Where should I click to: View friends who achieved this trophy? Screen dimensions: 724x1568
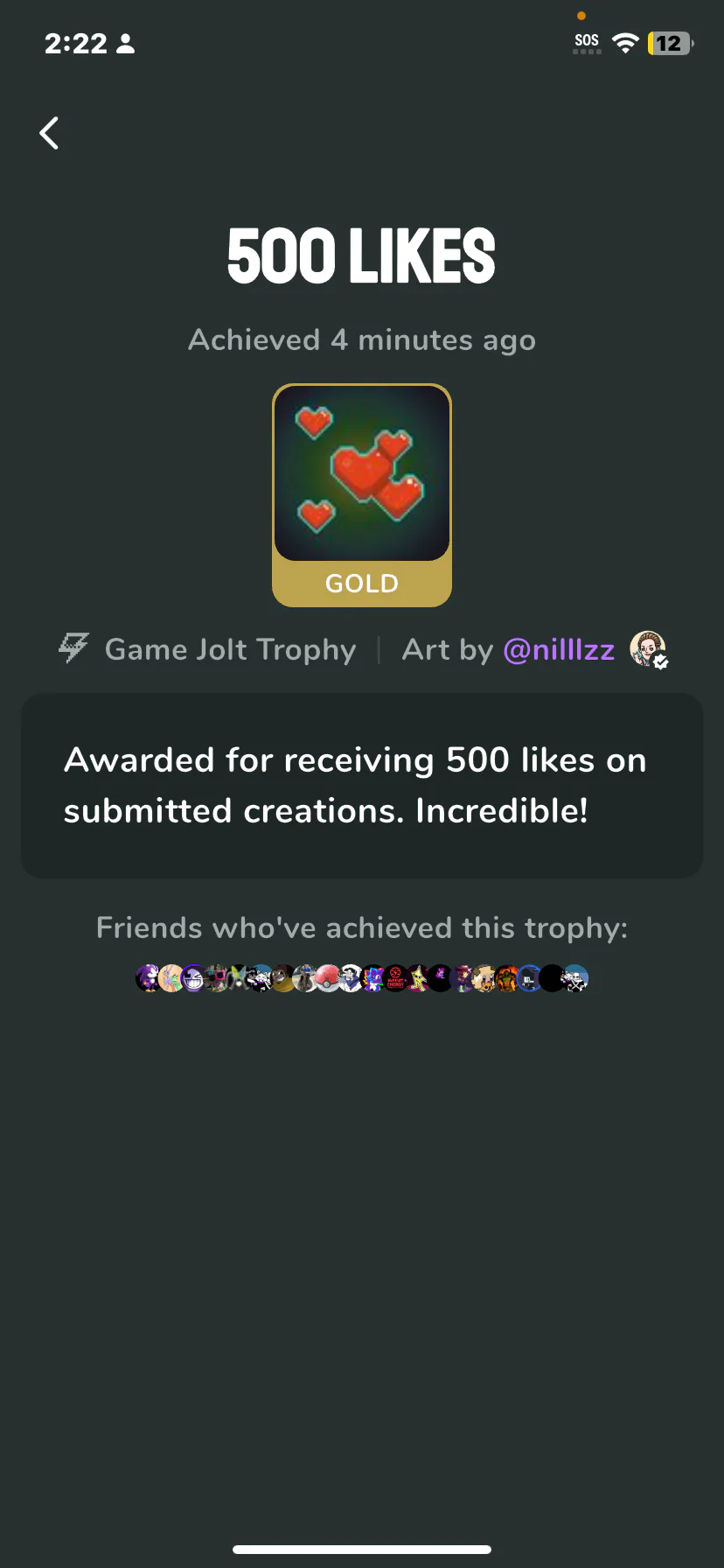point(362,978)
